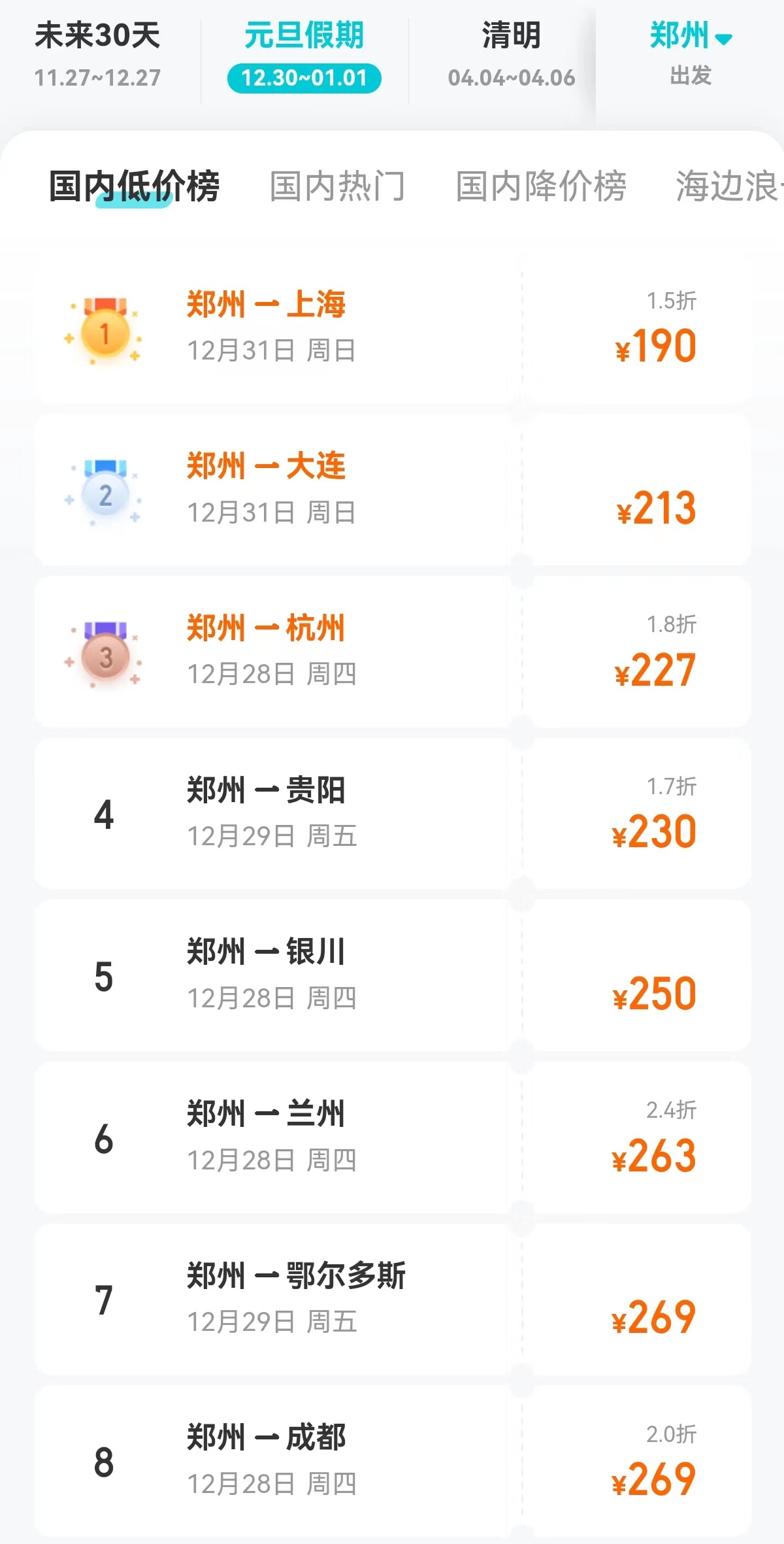Image resolution: width=784 pixels, height=1544 pixels.
Task: Select the 未来30天 date range
Action: [x=97, y=54]
